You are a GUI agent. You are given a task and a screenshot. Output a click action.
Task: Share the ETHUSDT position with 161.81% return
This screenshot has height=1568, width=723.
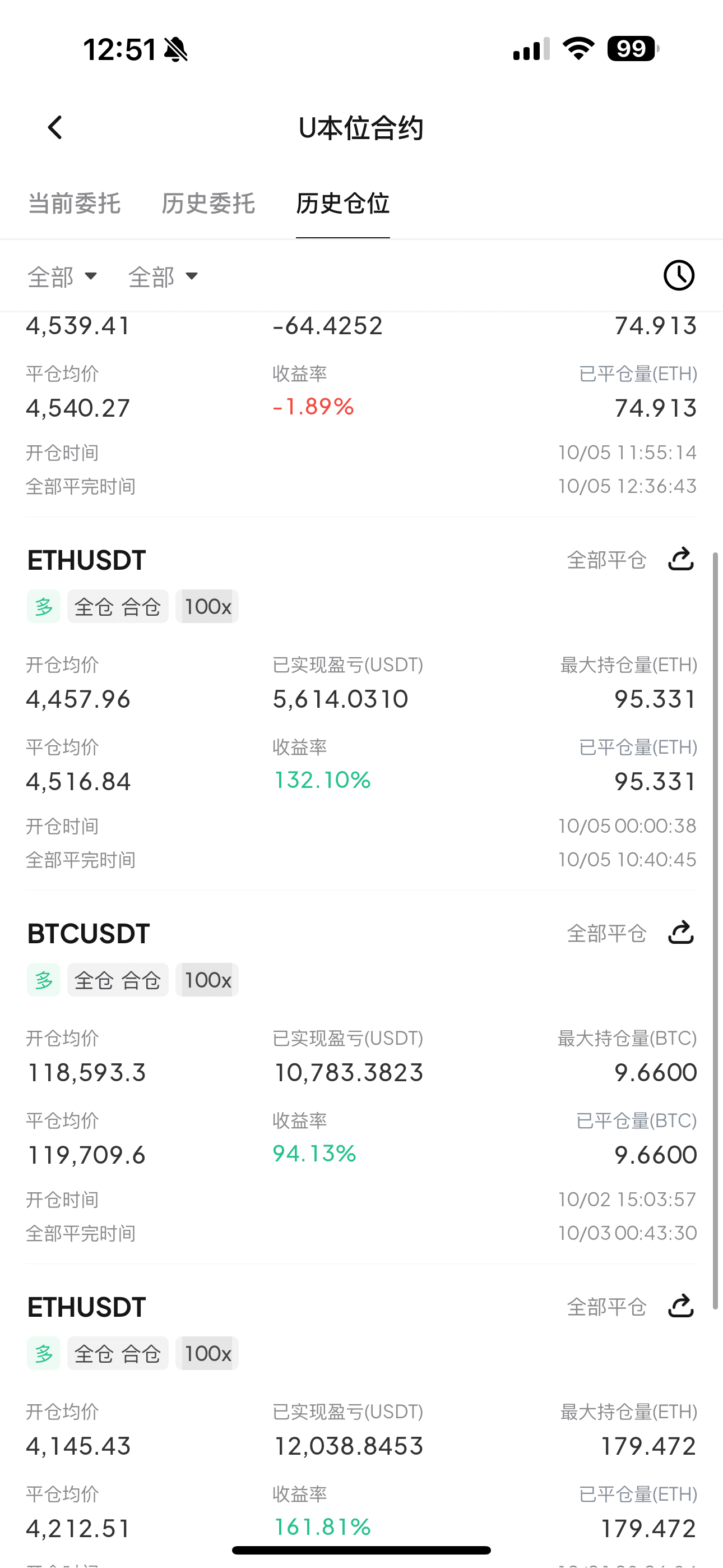(x=680, y=1306)
